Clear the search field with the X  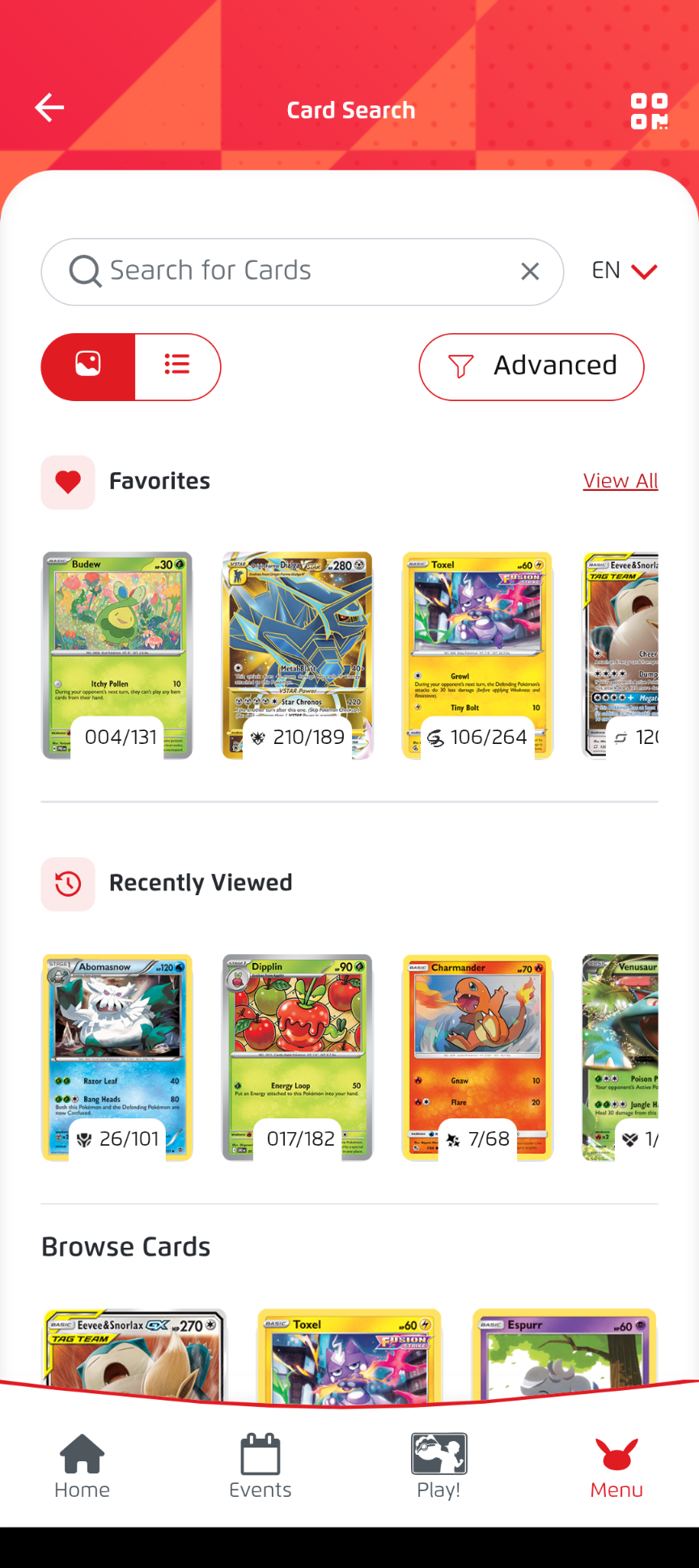click(530, 272)
